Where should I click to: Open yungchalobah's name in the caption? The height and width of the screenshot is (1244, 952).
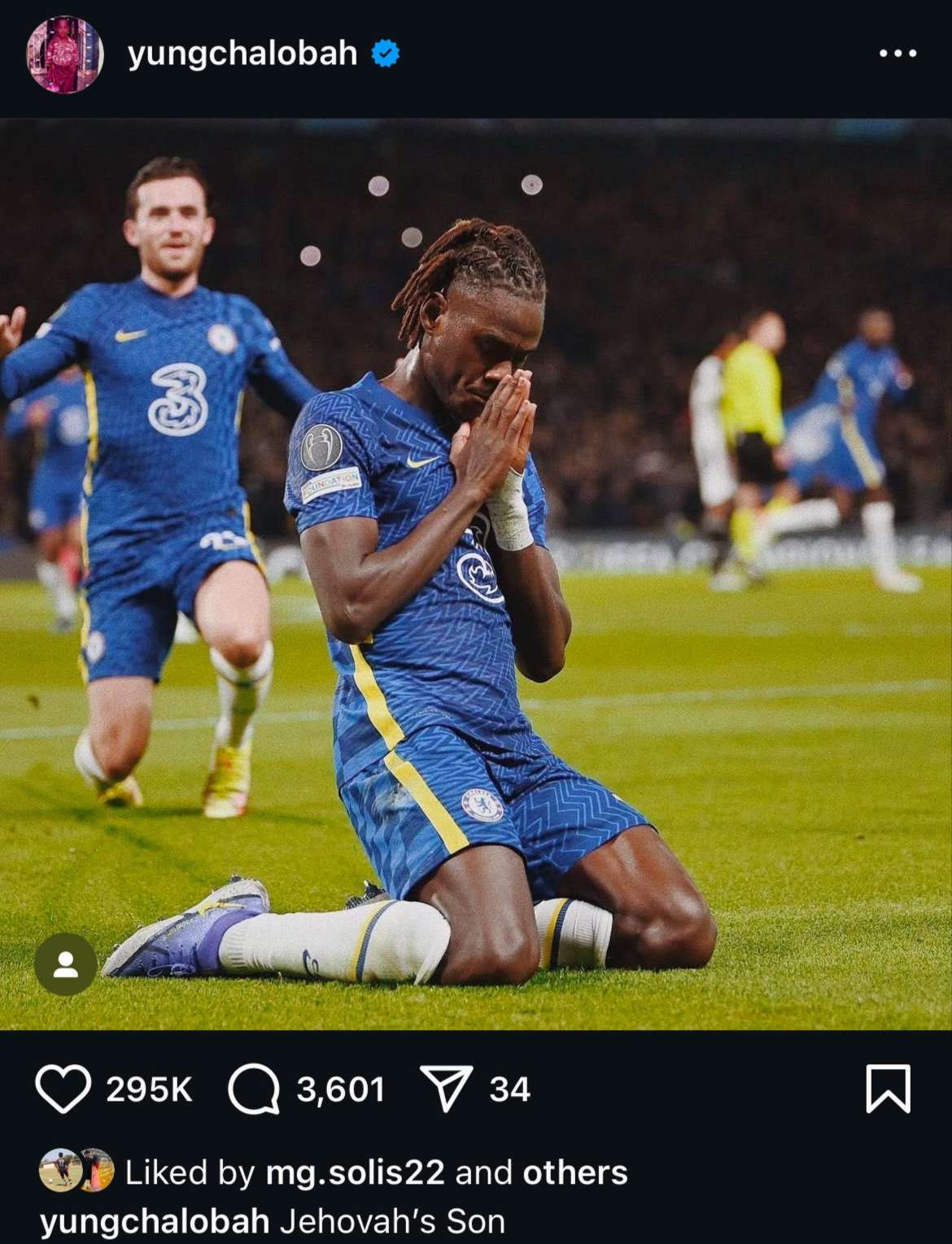(x=155, y=1222)
